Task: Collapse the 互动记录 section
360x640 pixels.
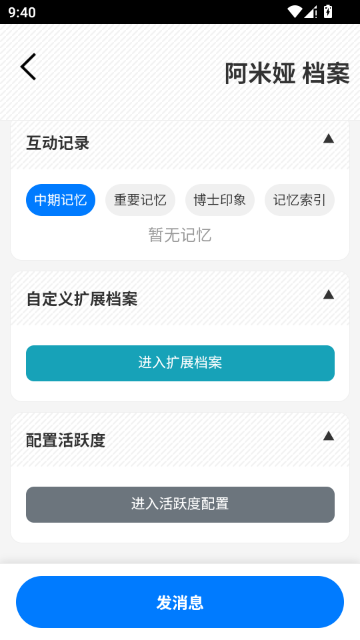Action: tap(329, 139)
